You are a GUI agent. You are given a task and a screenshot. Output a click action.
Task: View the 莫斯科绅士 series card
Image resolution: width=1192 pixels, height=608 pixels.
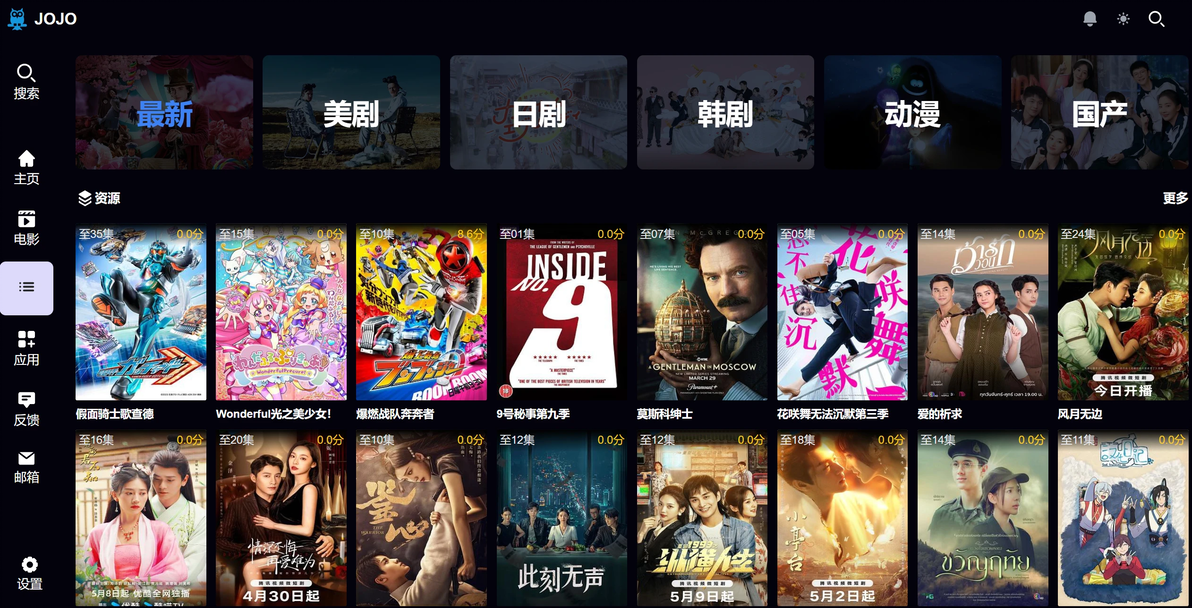[x=702, y=312]
